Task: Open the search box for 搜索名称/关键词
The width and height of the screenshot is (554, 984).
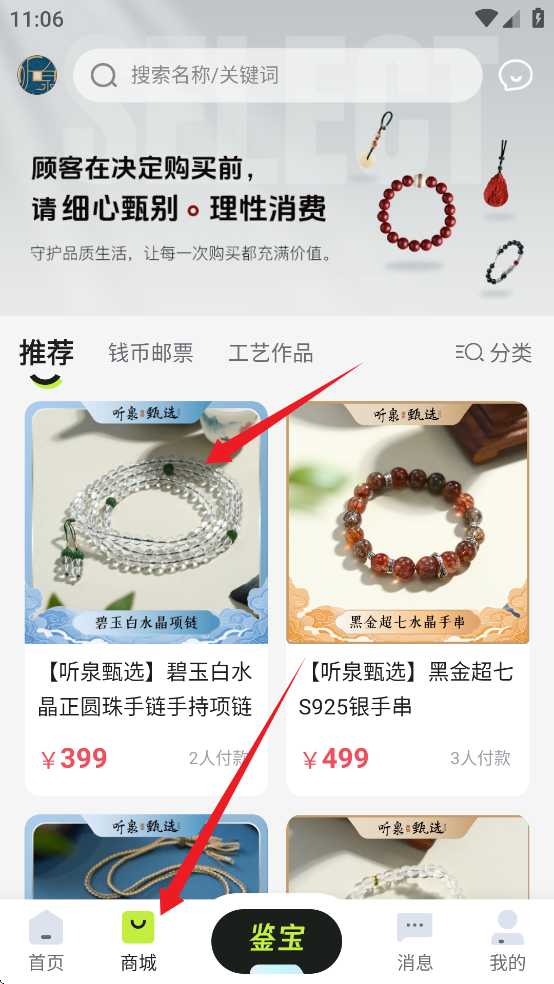Action: click(277, 75)
